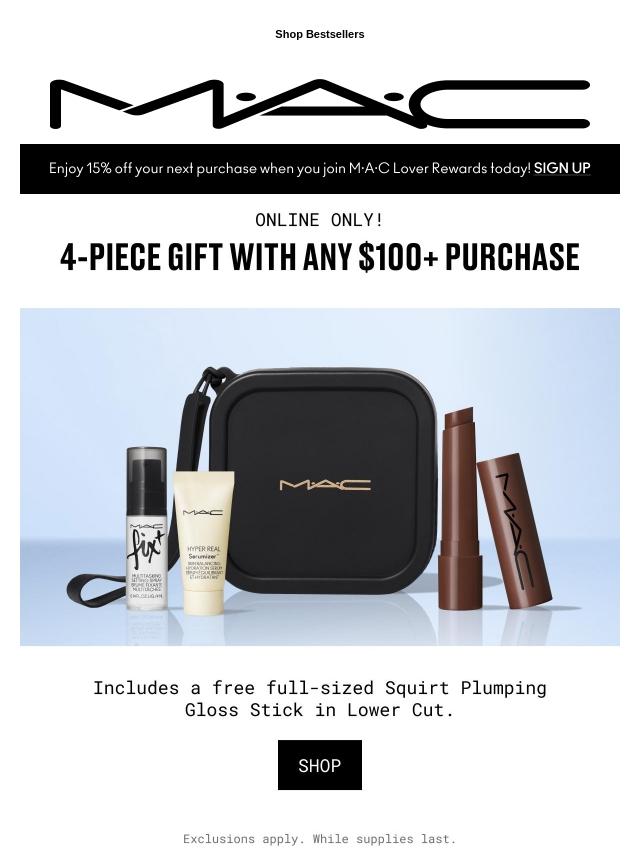Viewport: 640px width, 854px height.
Task: Open the 4-piece gift product image
Action: point(319,476)
